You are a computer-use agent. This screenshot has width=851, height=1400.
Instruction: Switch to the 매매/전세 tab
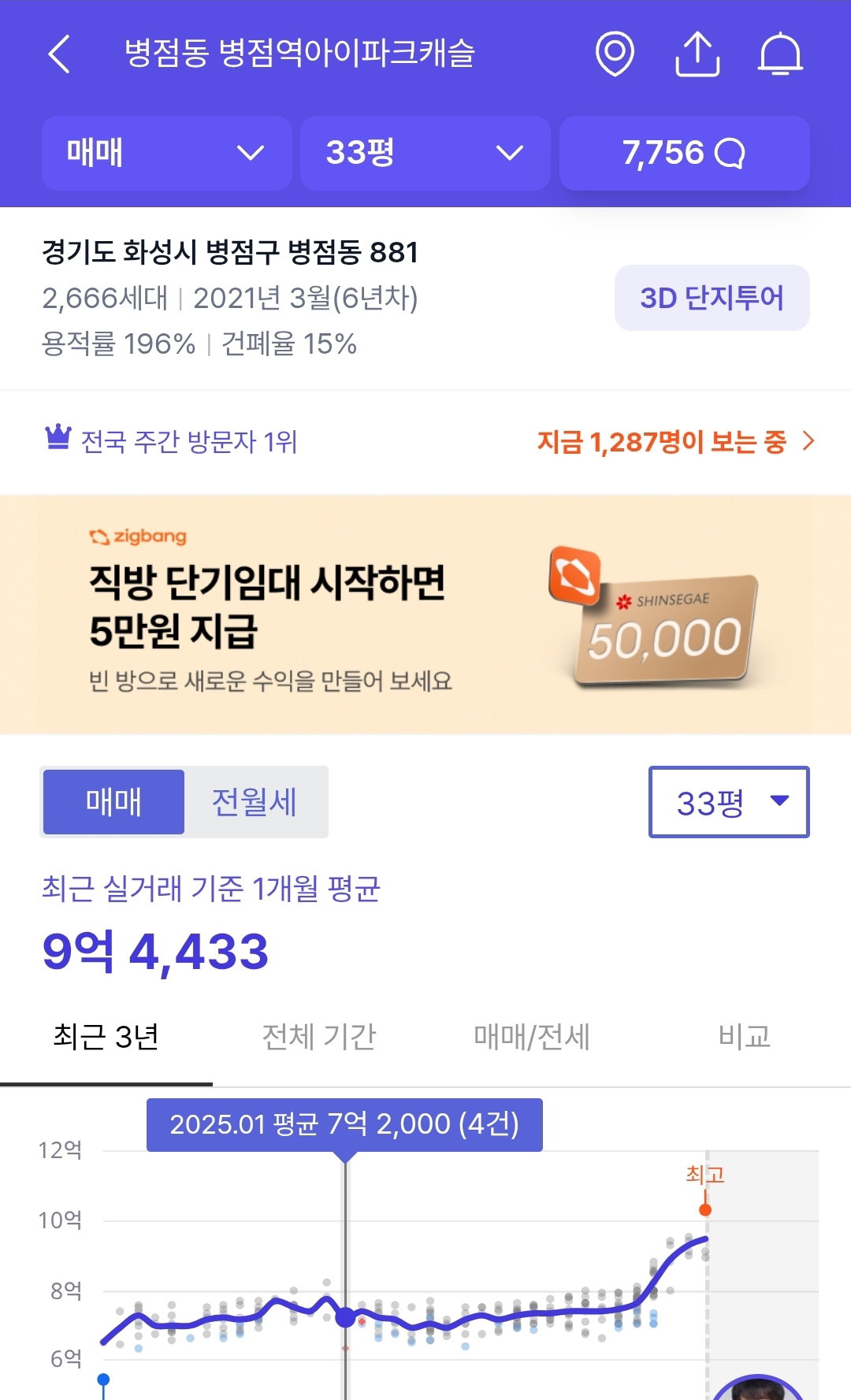(532, 1037)
